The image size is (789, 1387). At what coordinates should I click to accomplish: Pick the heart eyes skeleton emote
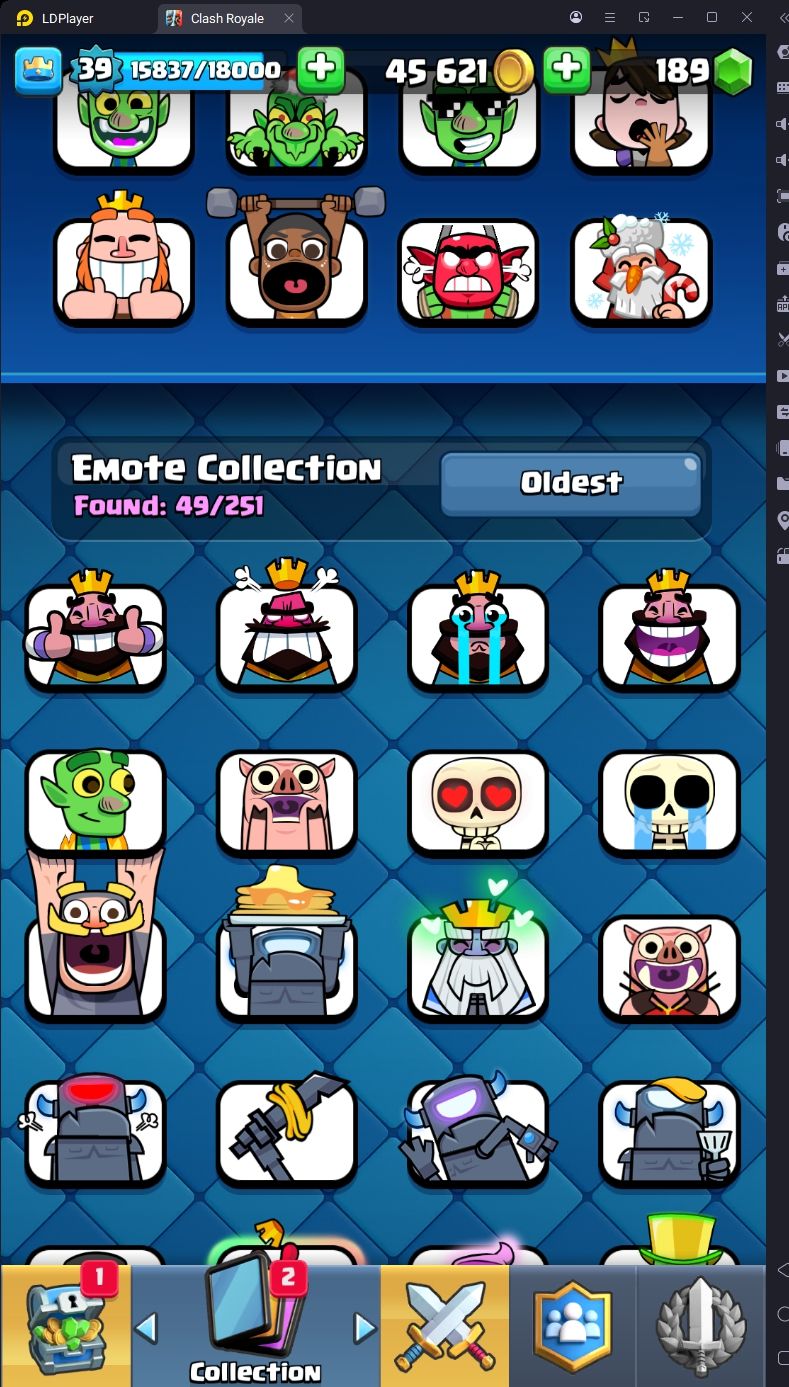(x=478, y=802)
